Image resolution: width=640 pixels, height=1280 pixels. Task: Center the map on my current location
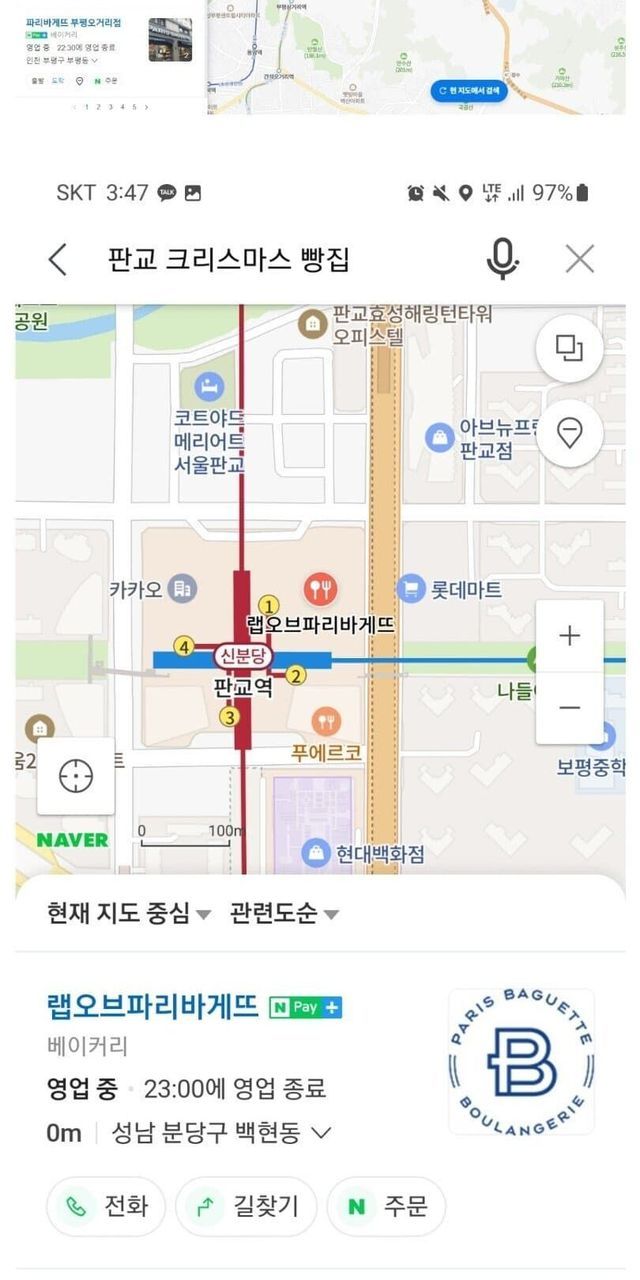click(x=76, y=776)
